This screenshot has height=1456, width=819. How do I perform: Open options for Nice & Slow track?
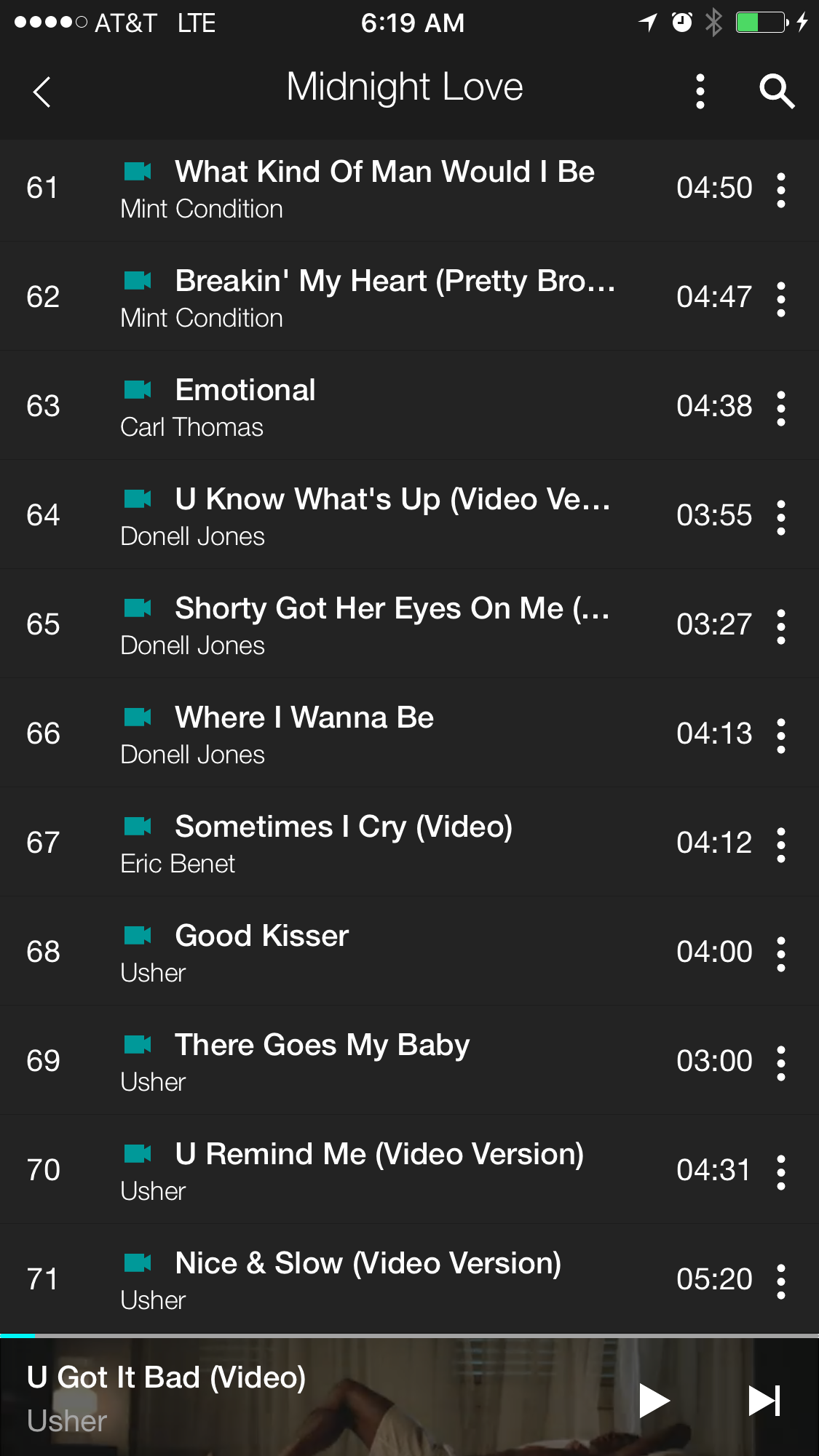[x=780, y=1281]
